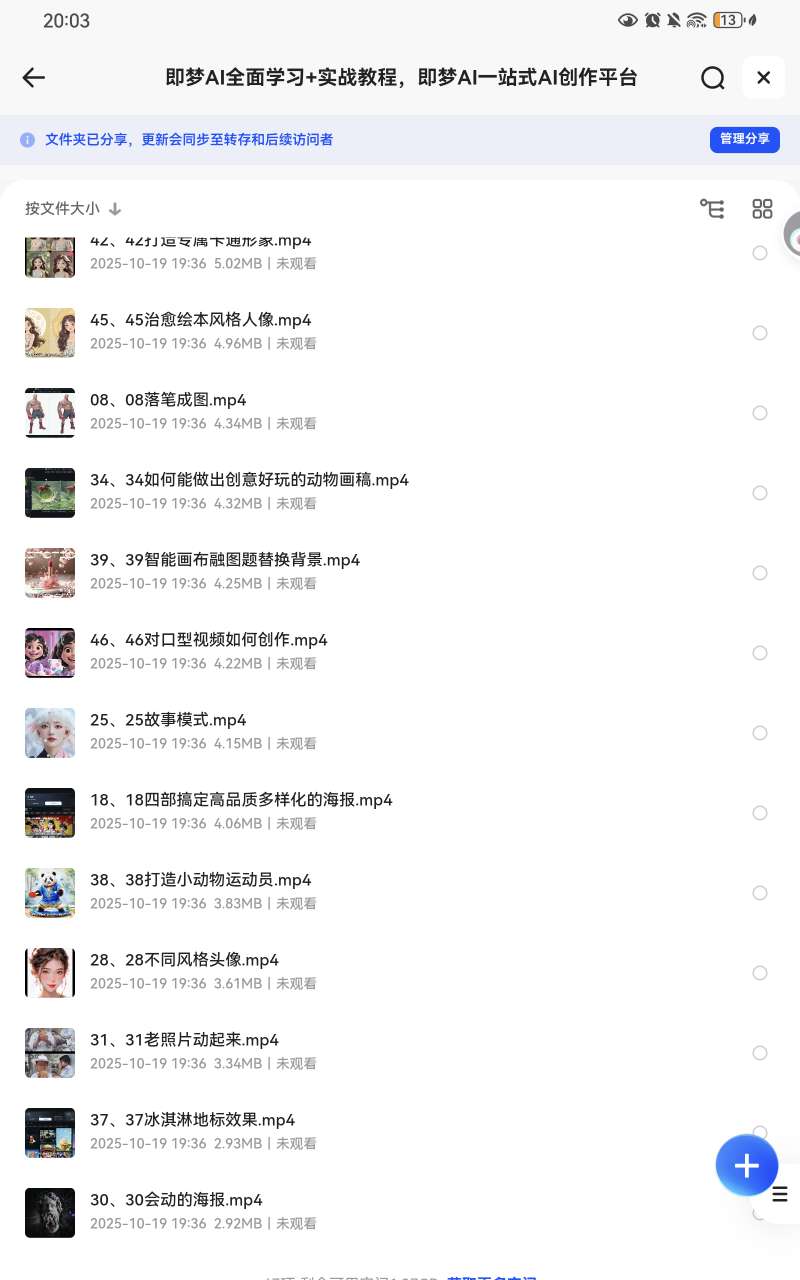800x1280 pixels.
Task: Select the checkbox for 39智能画布融图题替换背景.mp4
Action: coord(760,573)
